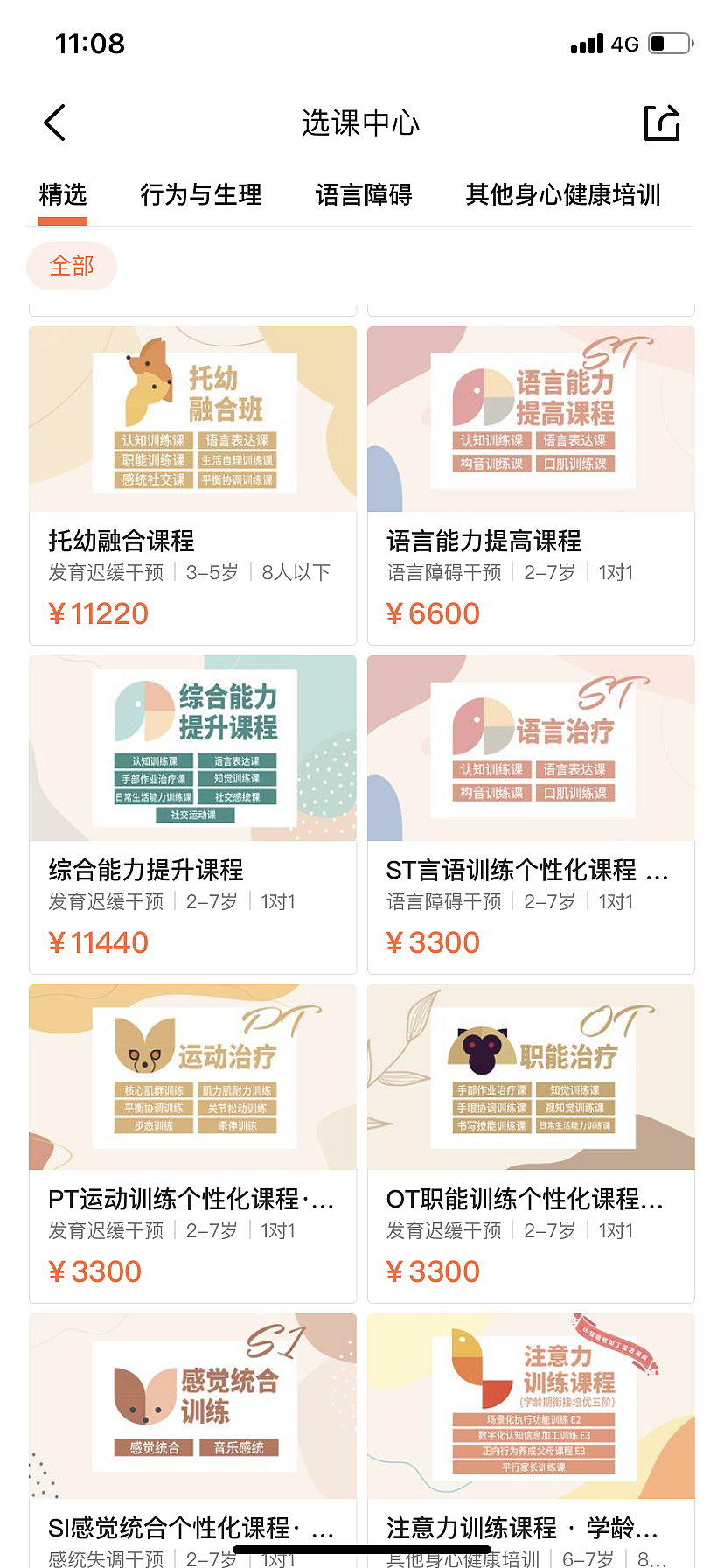
Task: Tap the ST语言治疗 course thumbnail
Action: pos(531,748)
